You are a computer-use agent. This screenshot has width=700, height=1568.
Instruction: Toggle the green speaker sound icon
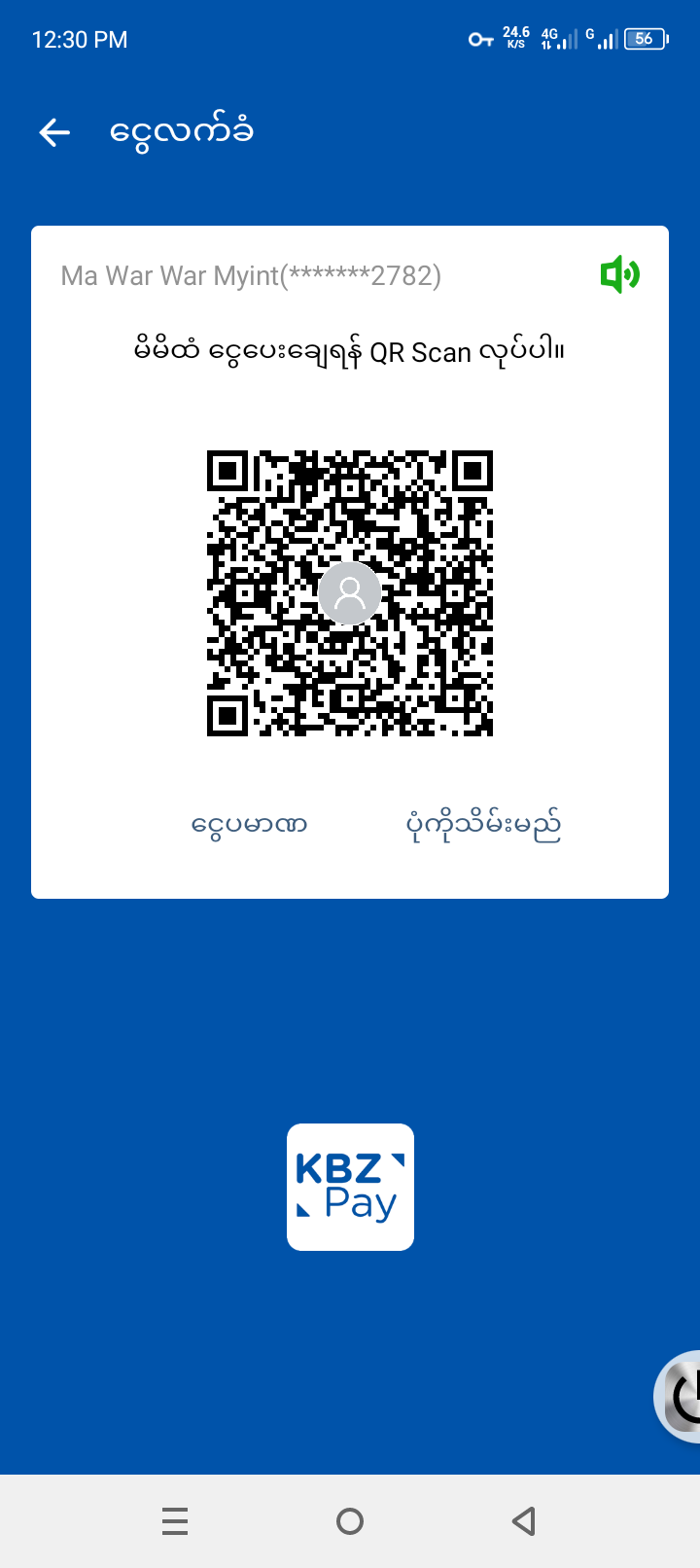click(619, 275)
